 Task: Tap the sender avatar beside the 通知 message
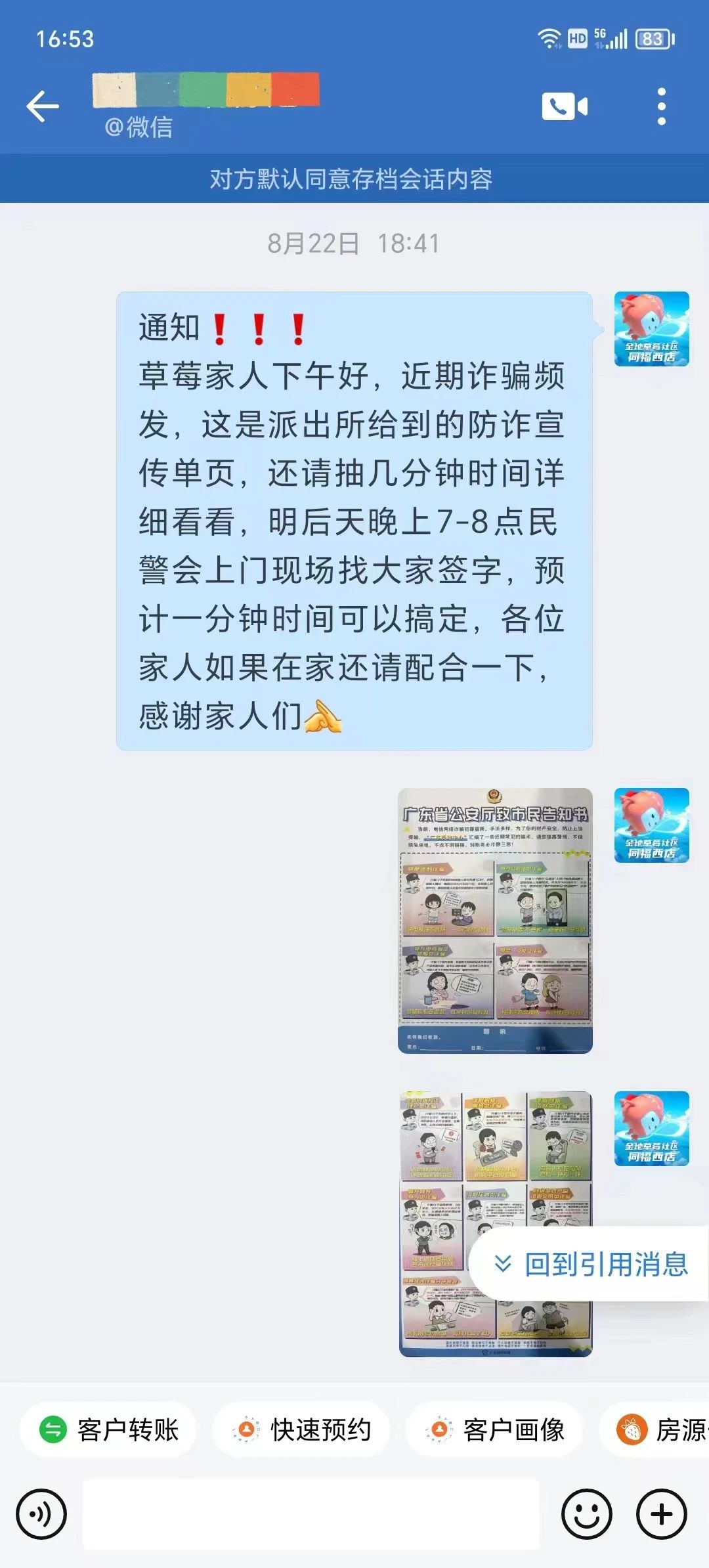tap(651, 328)
